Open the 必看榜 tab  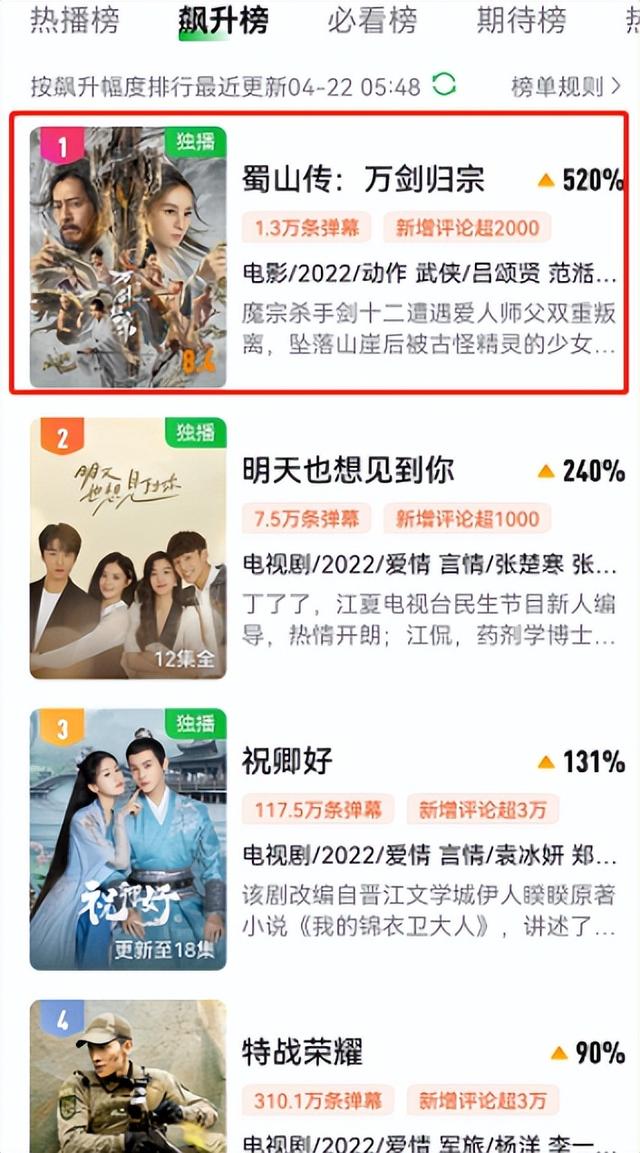[372, 21]
